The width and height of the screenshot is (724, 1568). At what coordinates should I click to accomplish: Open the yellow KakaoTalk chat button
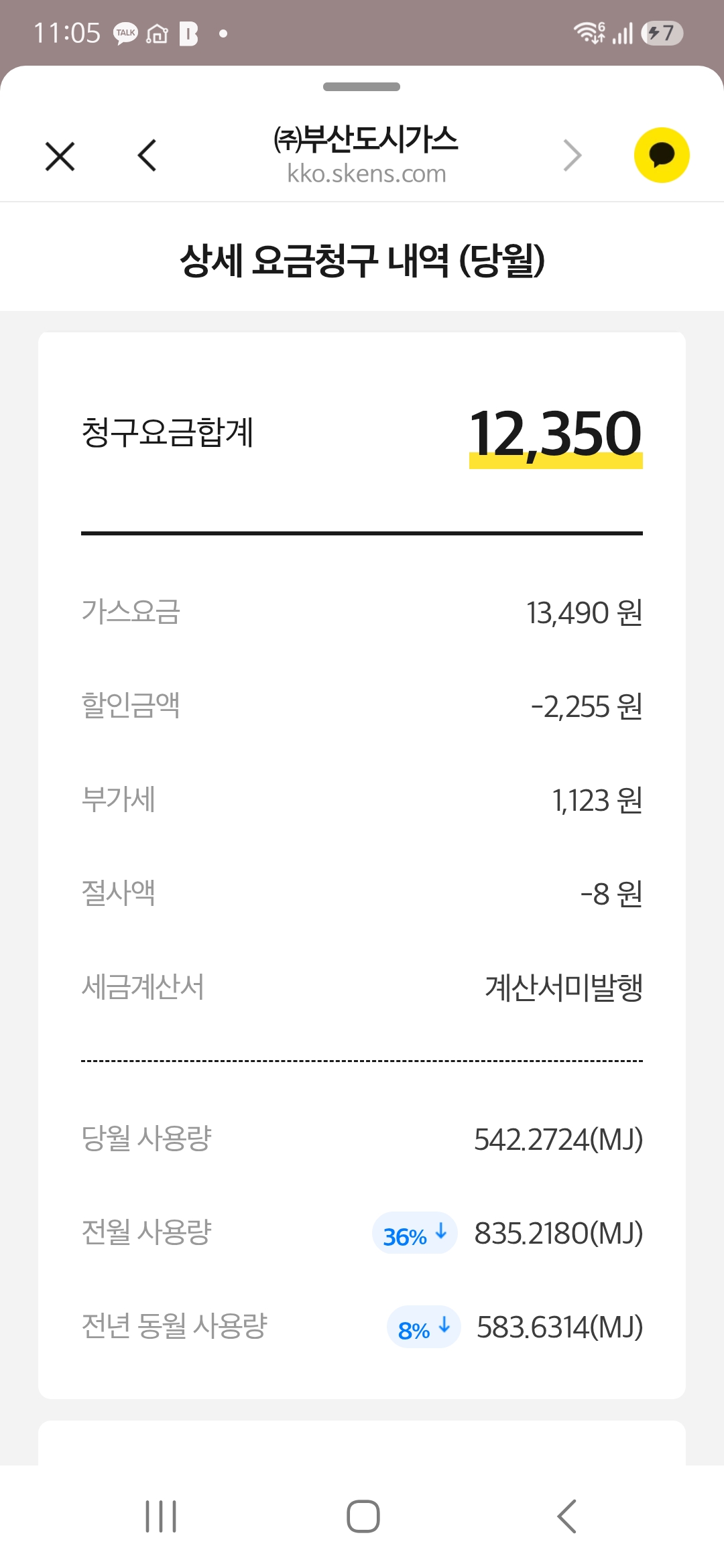(662, 155)
